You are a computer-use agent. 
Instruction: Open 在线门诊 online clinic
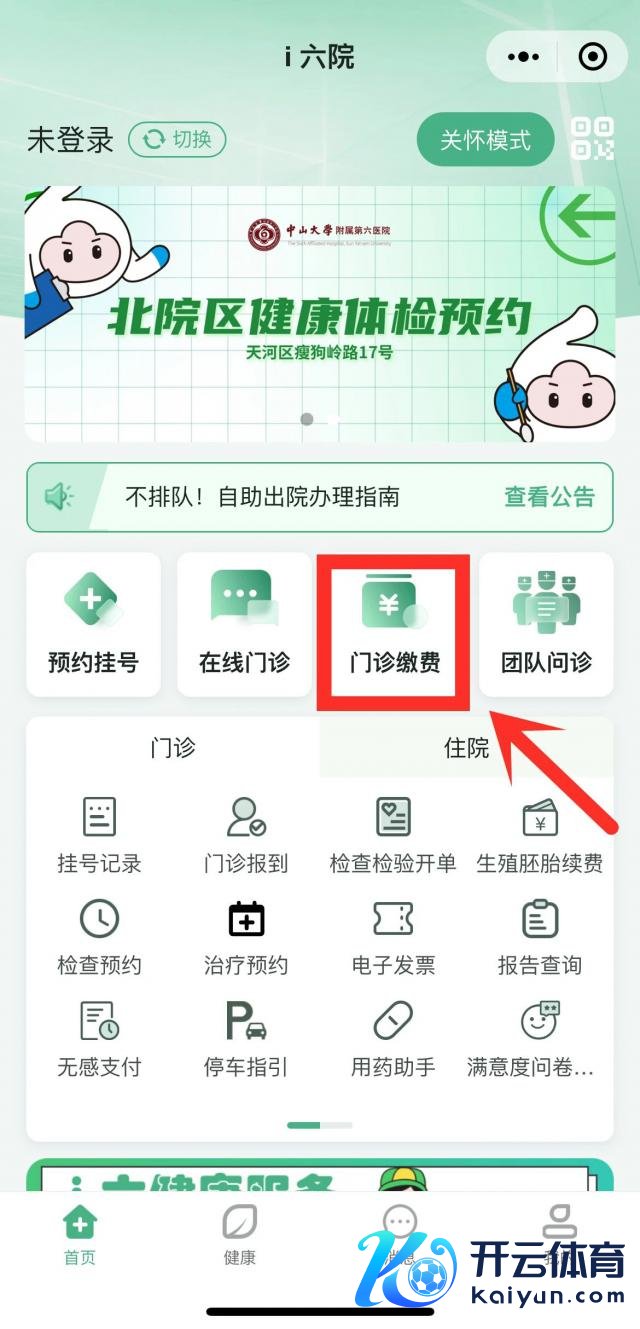[244, 625]
